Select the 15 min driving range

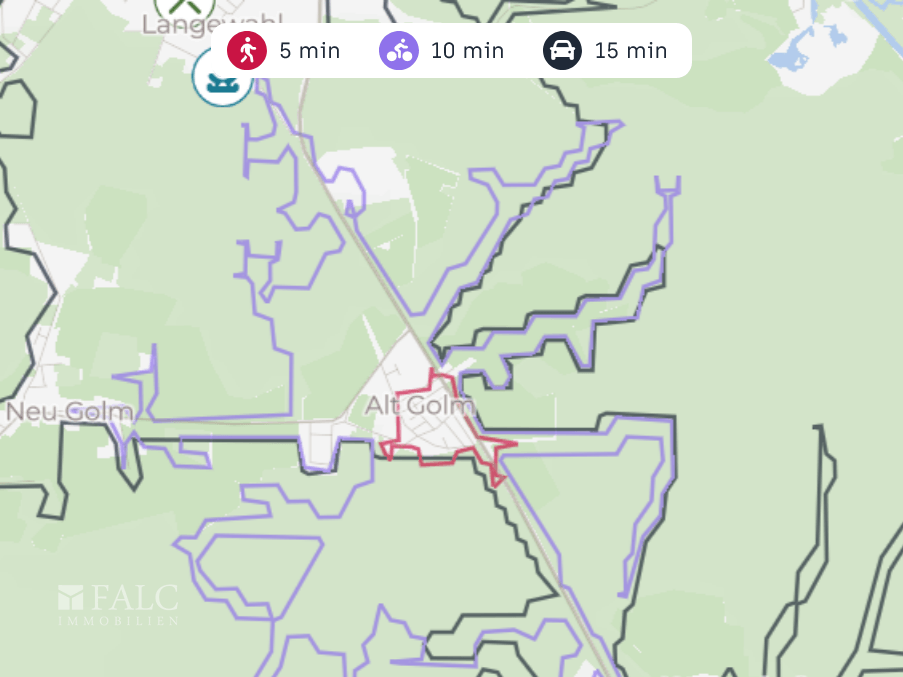point(605,50)
